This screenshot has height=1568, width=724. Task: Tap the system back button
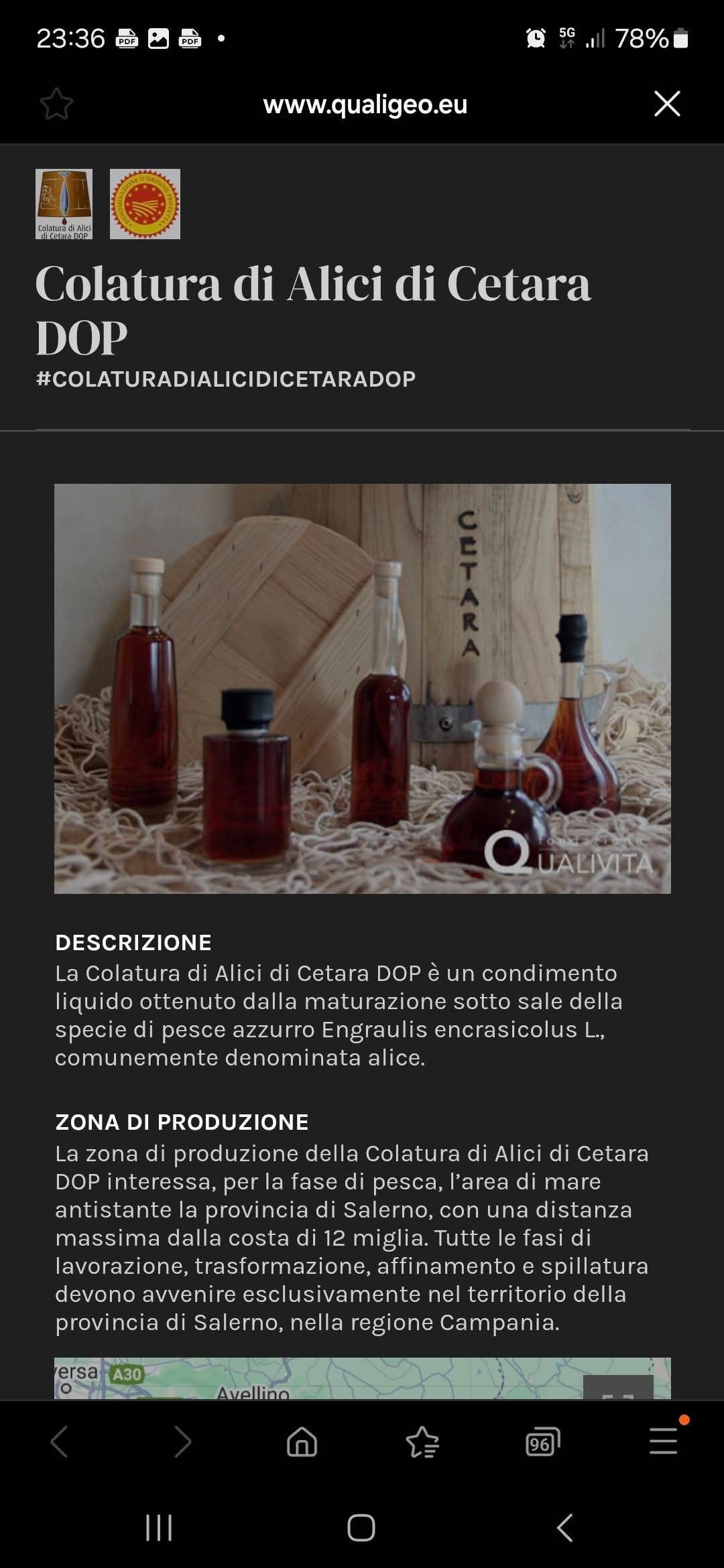(x=565, y=1528)
